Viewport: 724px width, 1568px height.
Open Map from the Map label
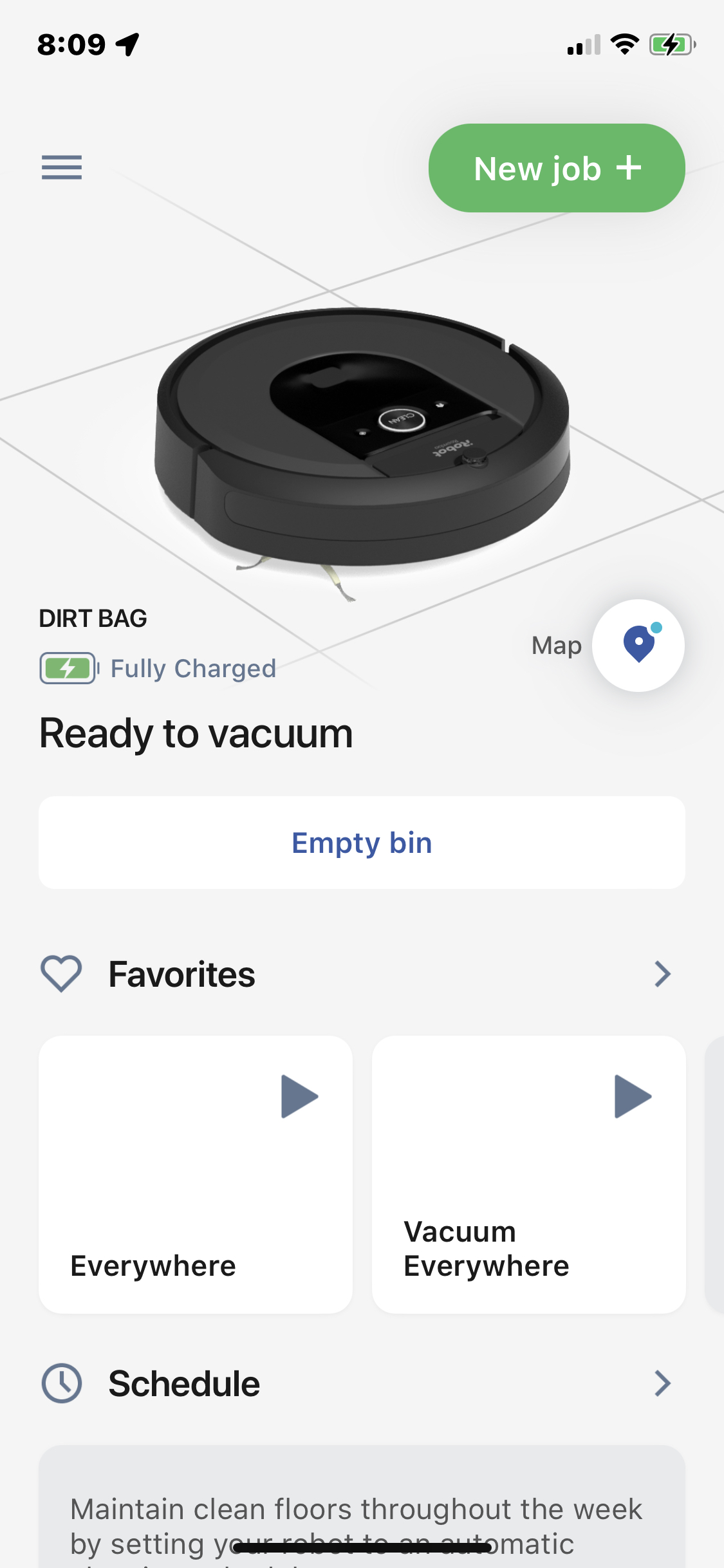coord(556,646)
